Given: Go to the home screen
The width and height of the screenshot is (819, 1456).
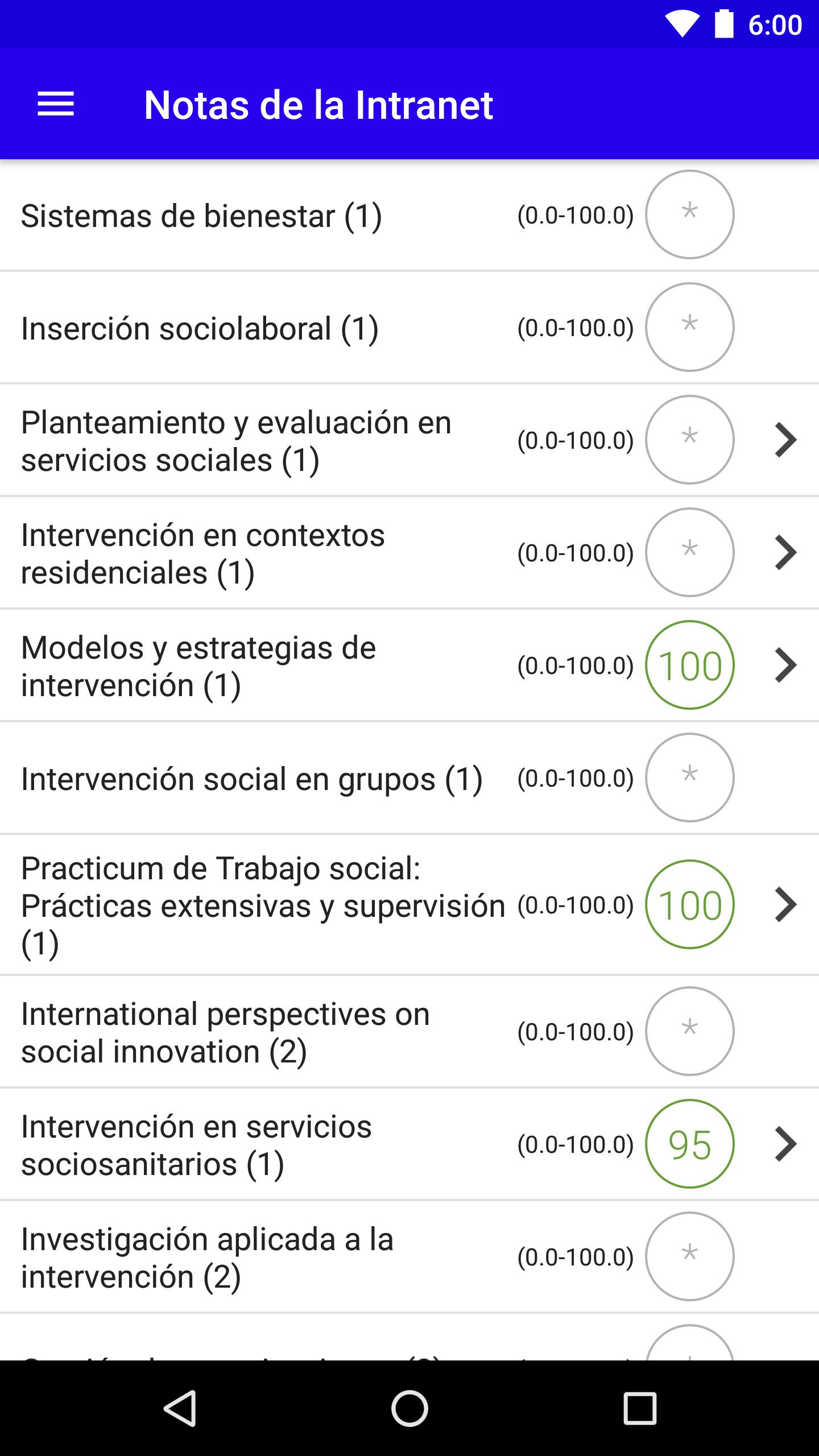Looking at the screenshot, I should coord(409,1408).
